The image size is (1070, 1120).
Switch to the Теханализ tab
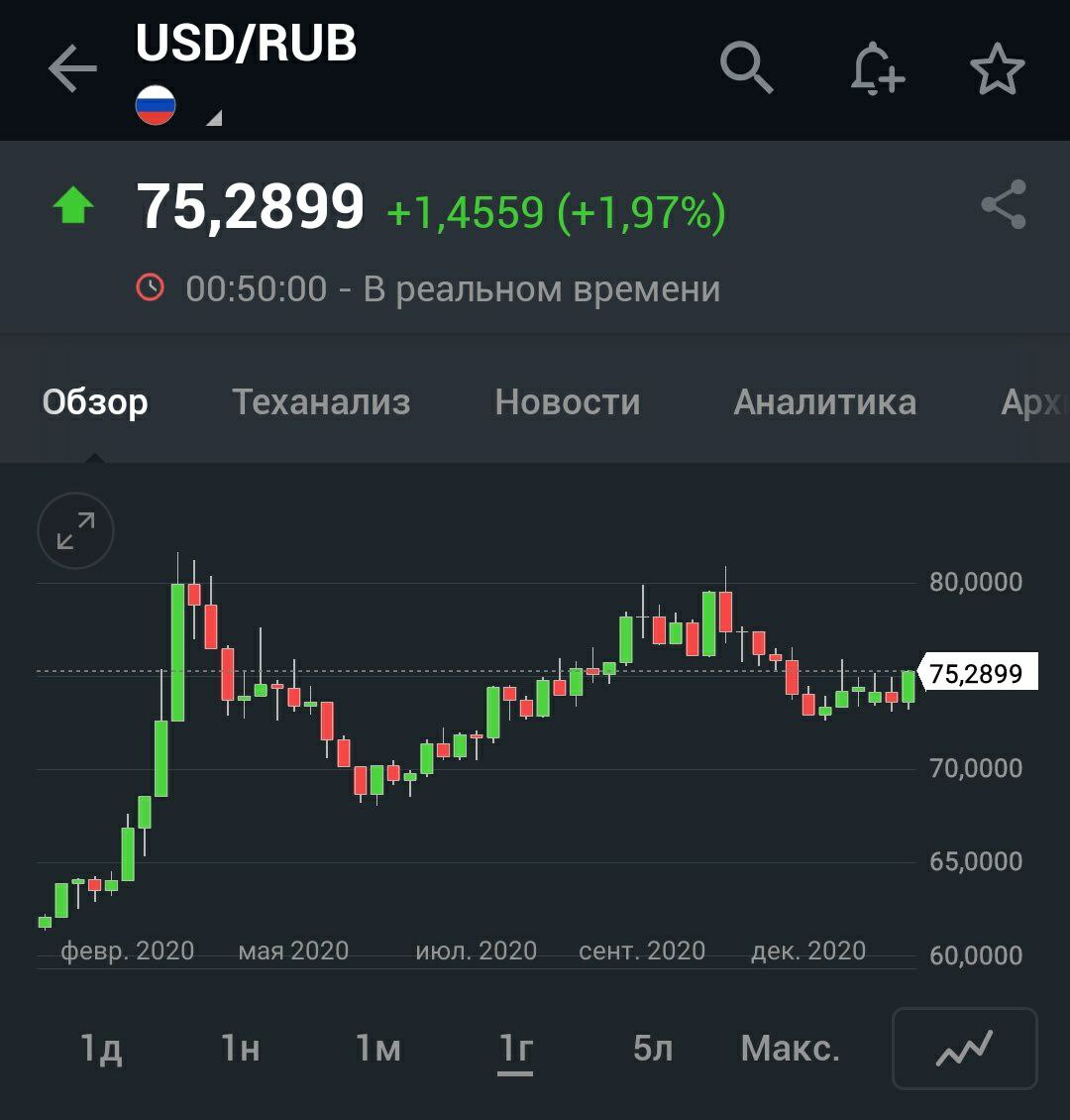321,402
